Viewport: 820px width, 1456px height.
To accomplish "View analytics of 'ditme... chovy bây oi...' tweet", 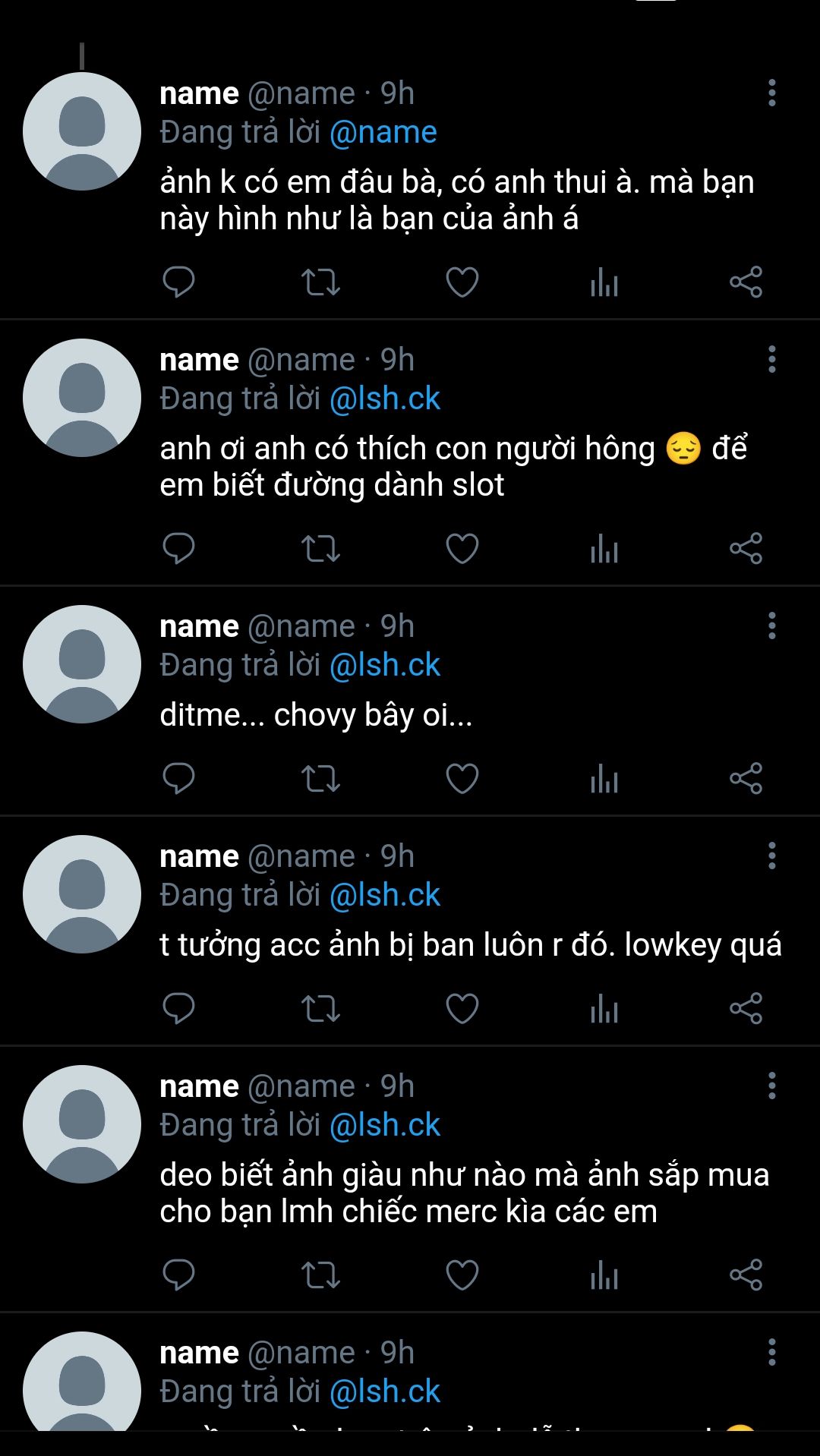I will (x=604, y=779).
